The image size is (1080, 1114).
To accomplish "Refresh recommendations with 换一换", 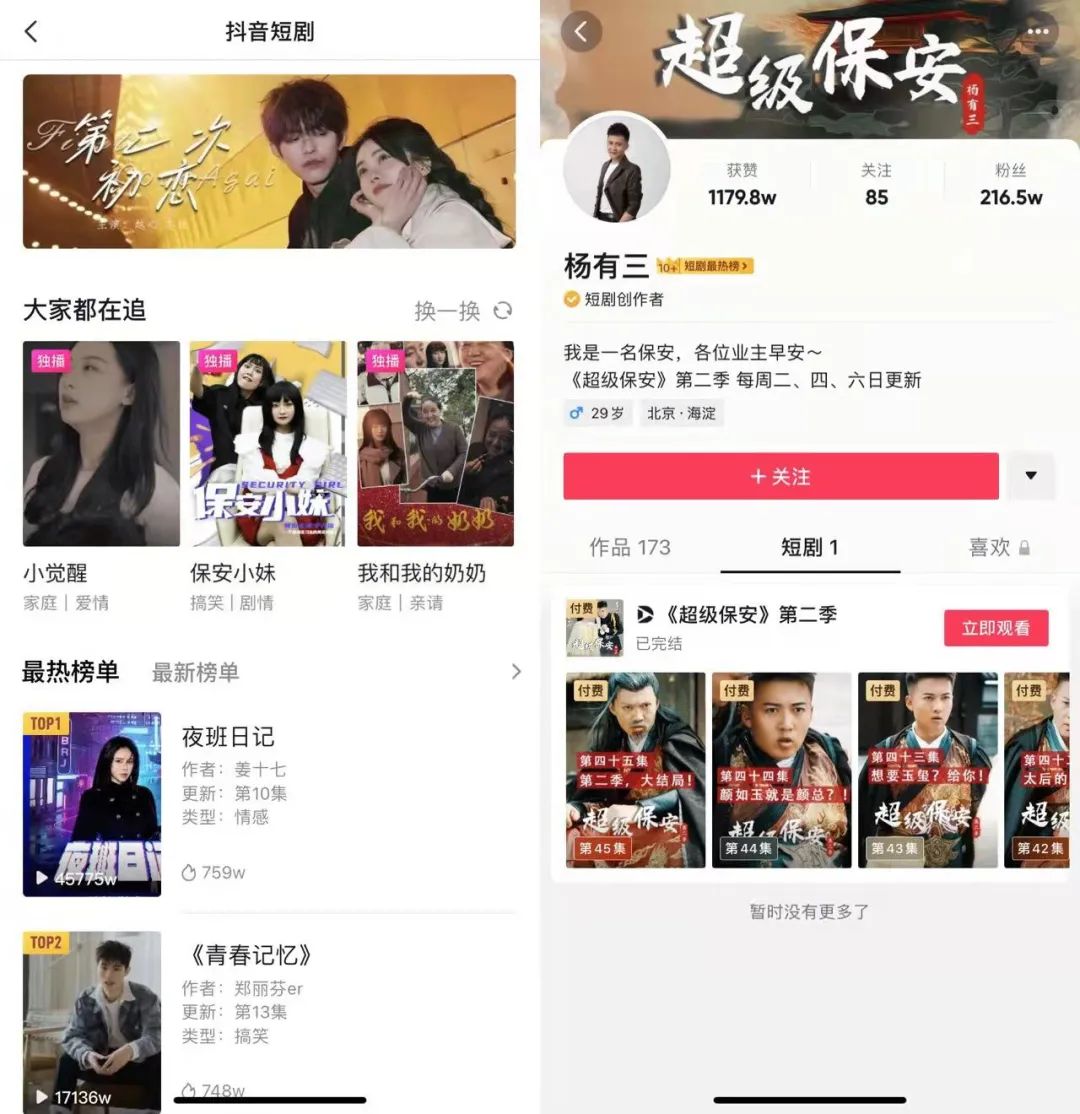I will tap(464, 311).
